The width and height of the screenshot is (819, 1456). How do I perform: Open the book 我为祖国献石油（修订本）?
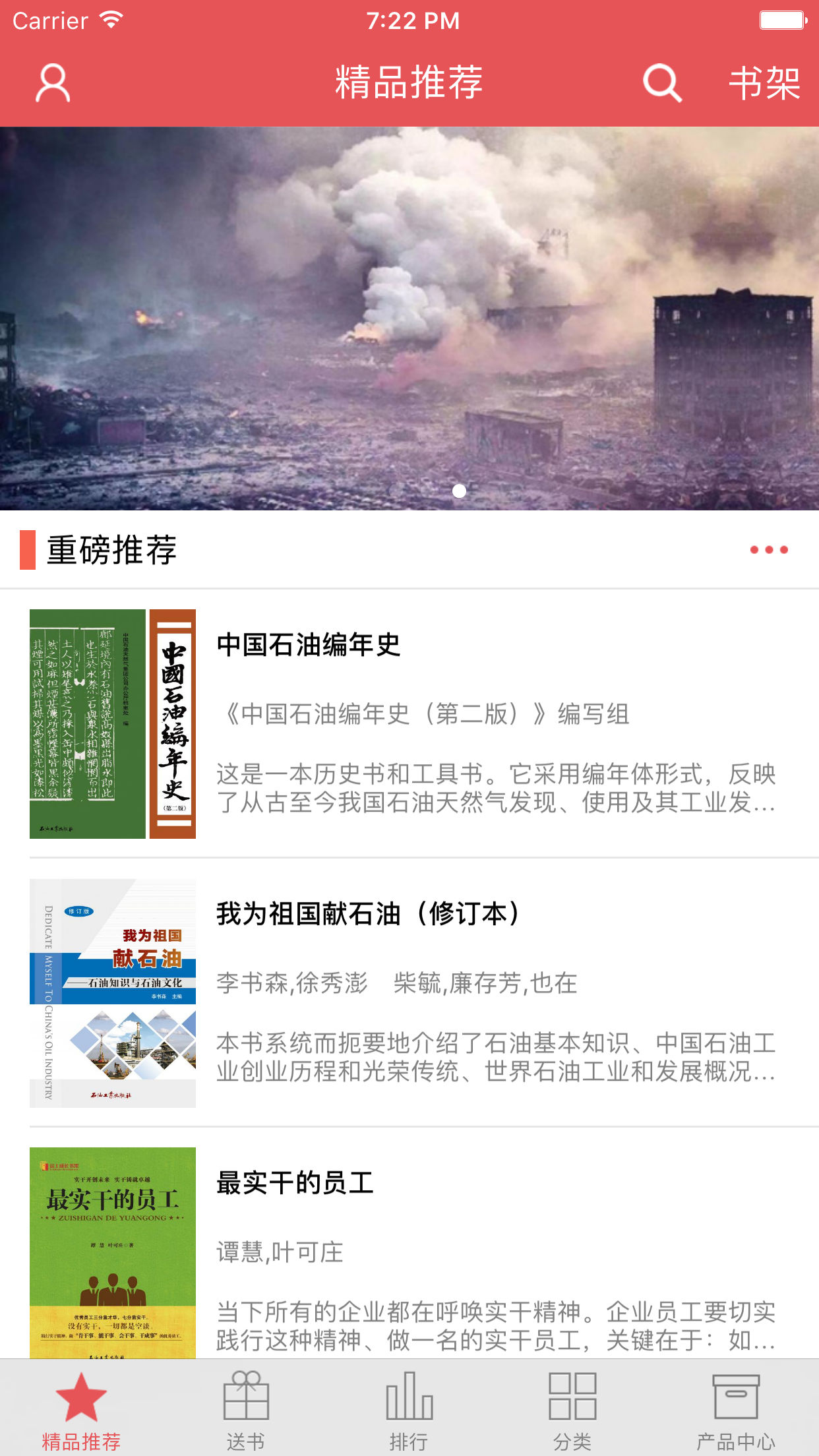(409, 993)
